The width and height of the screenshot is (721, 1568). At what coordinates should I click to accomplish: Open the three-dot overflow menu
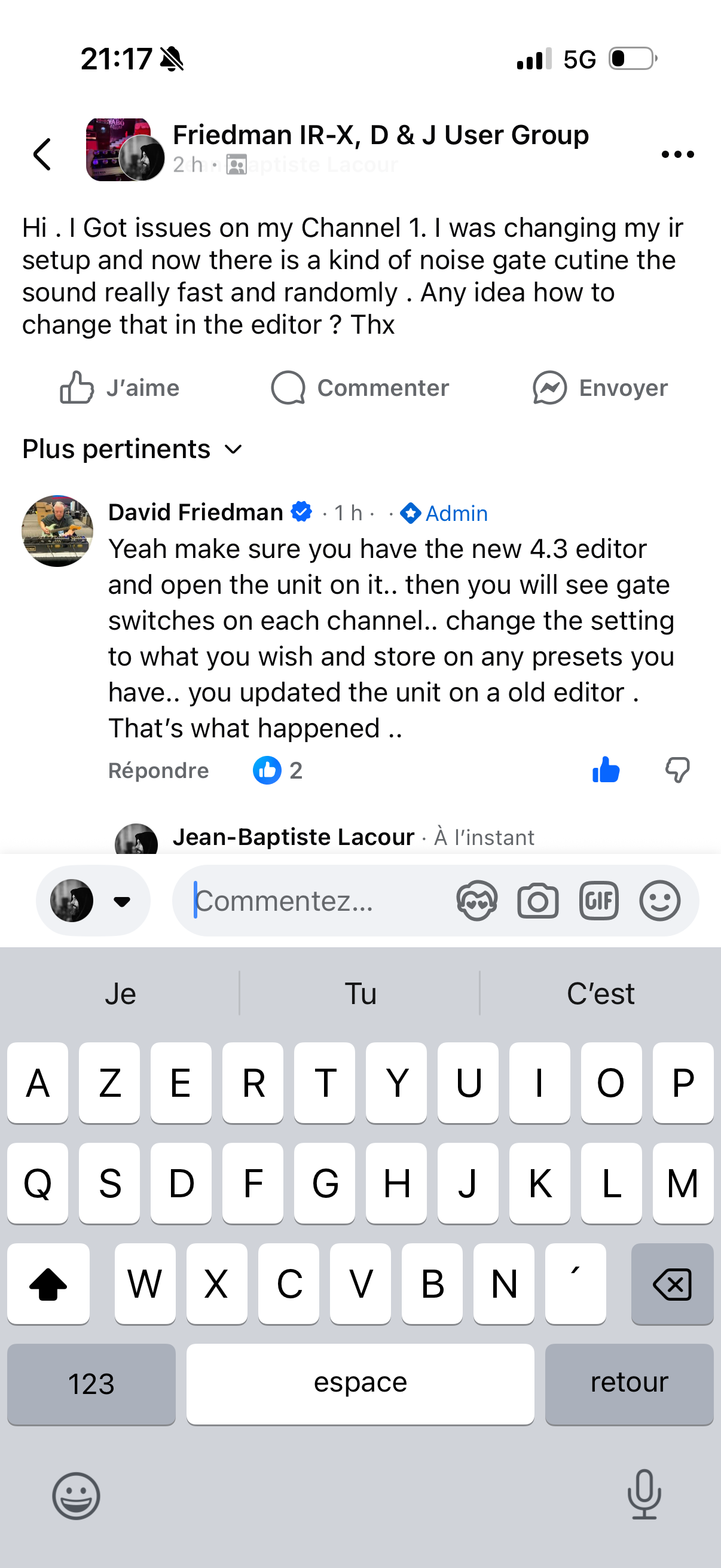coord(677,155)
